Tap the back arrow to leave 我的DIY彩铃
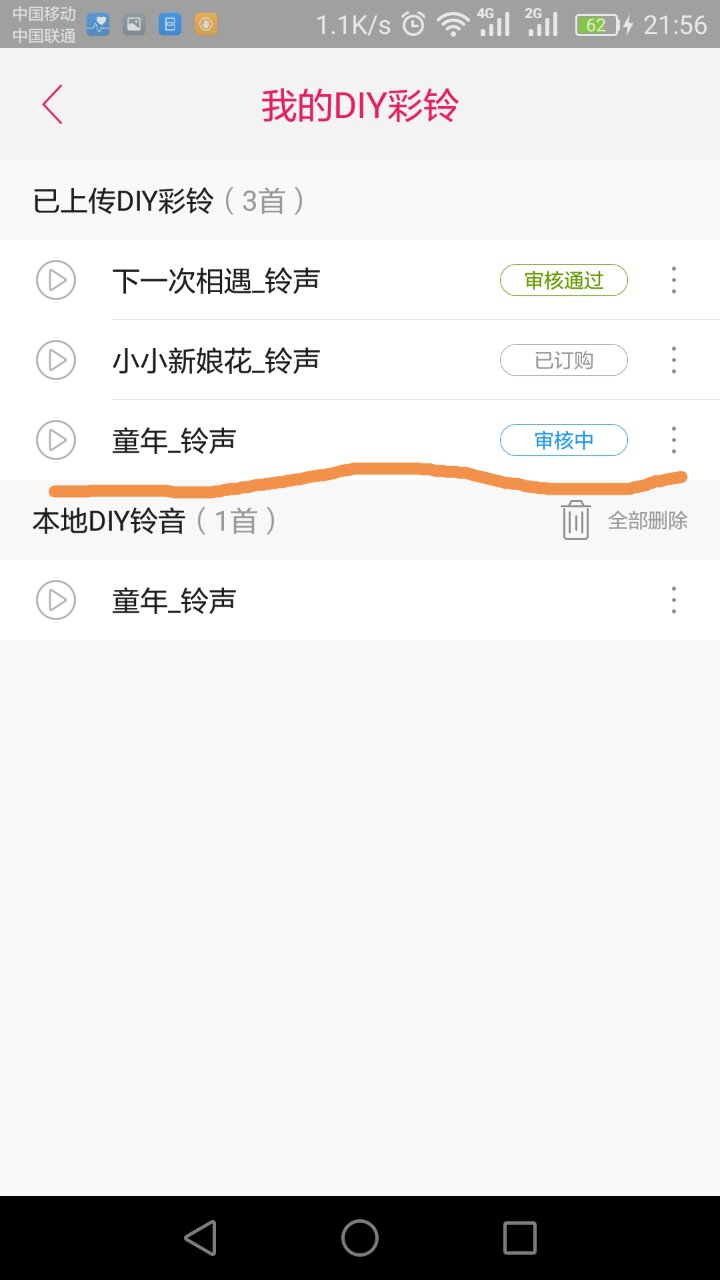The height and width of the screenshot is (1280, 720). tap(52, 104)
